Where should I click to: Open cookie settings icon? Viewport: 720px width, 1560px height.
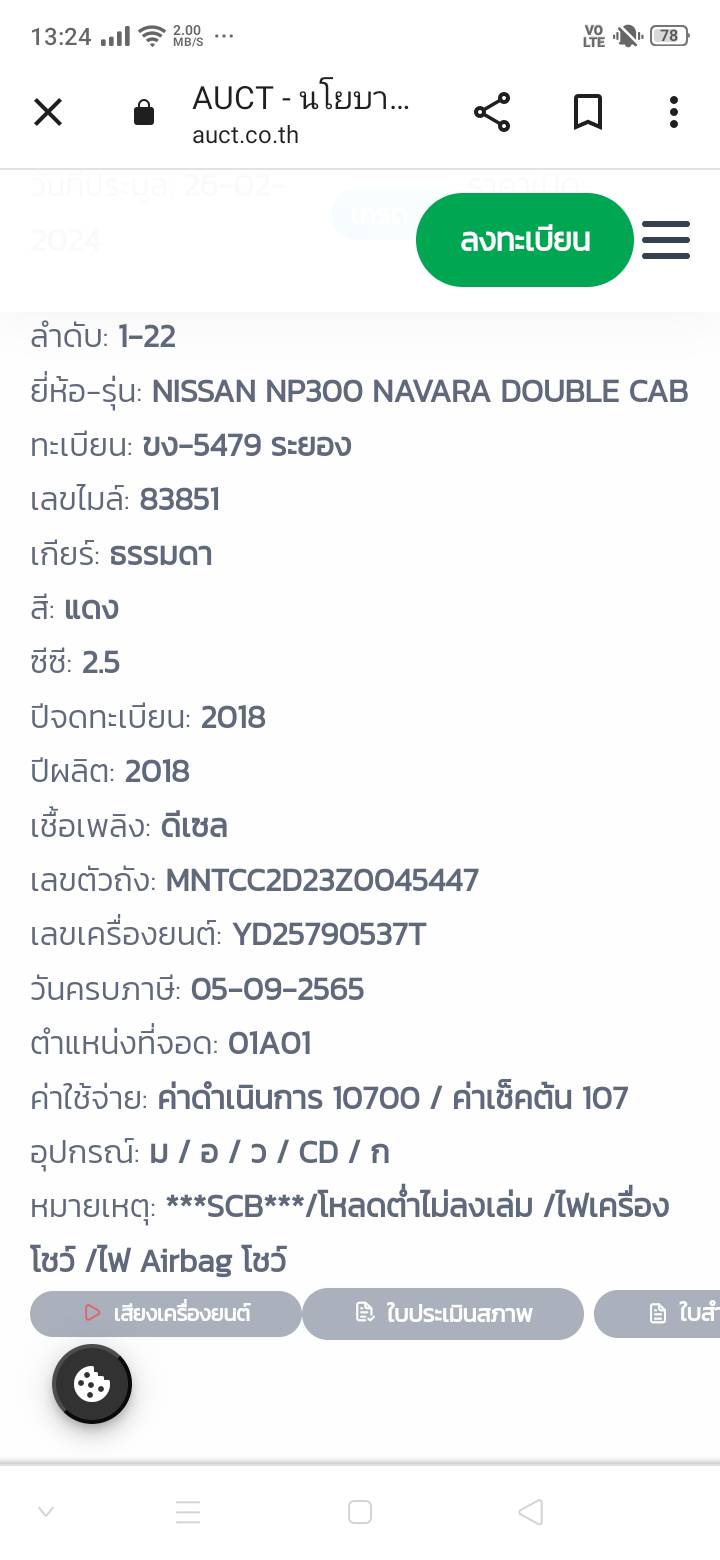(92, 1384)
